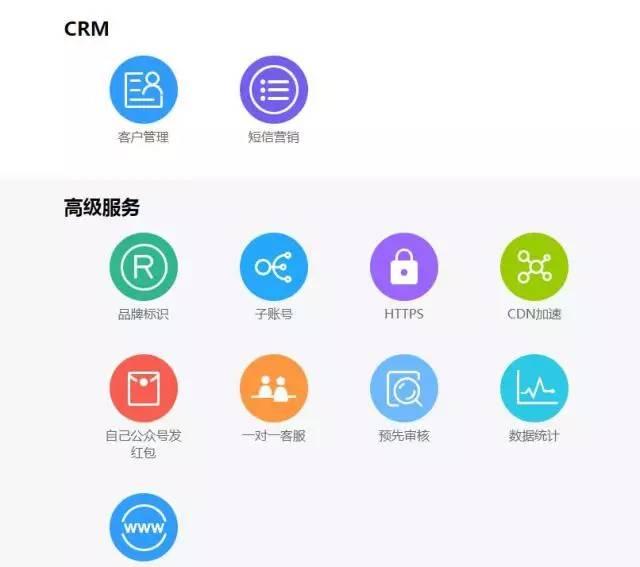
Task: Open the HTTPS lock service
Action: (404, 267)
